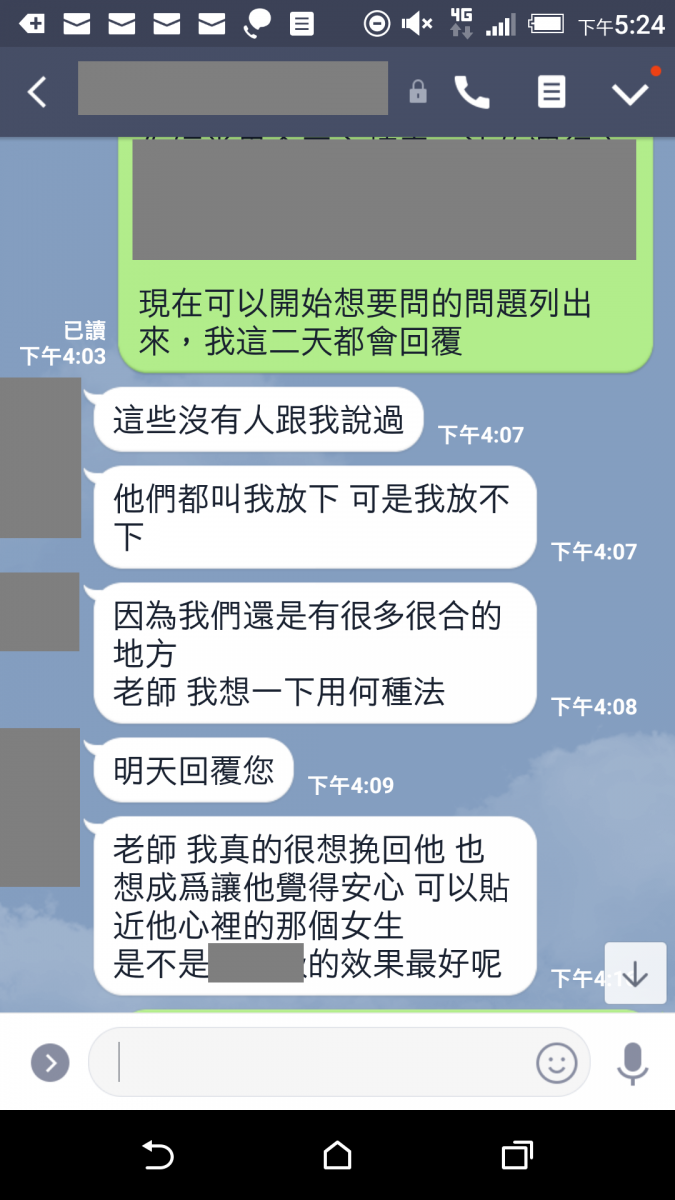
Task: Open the attachment options arrow
Action: (x=50, y=1062)
